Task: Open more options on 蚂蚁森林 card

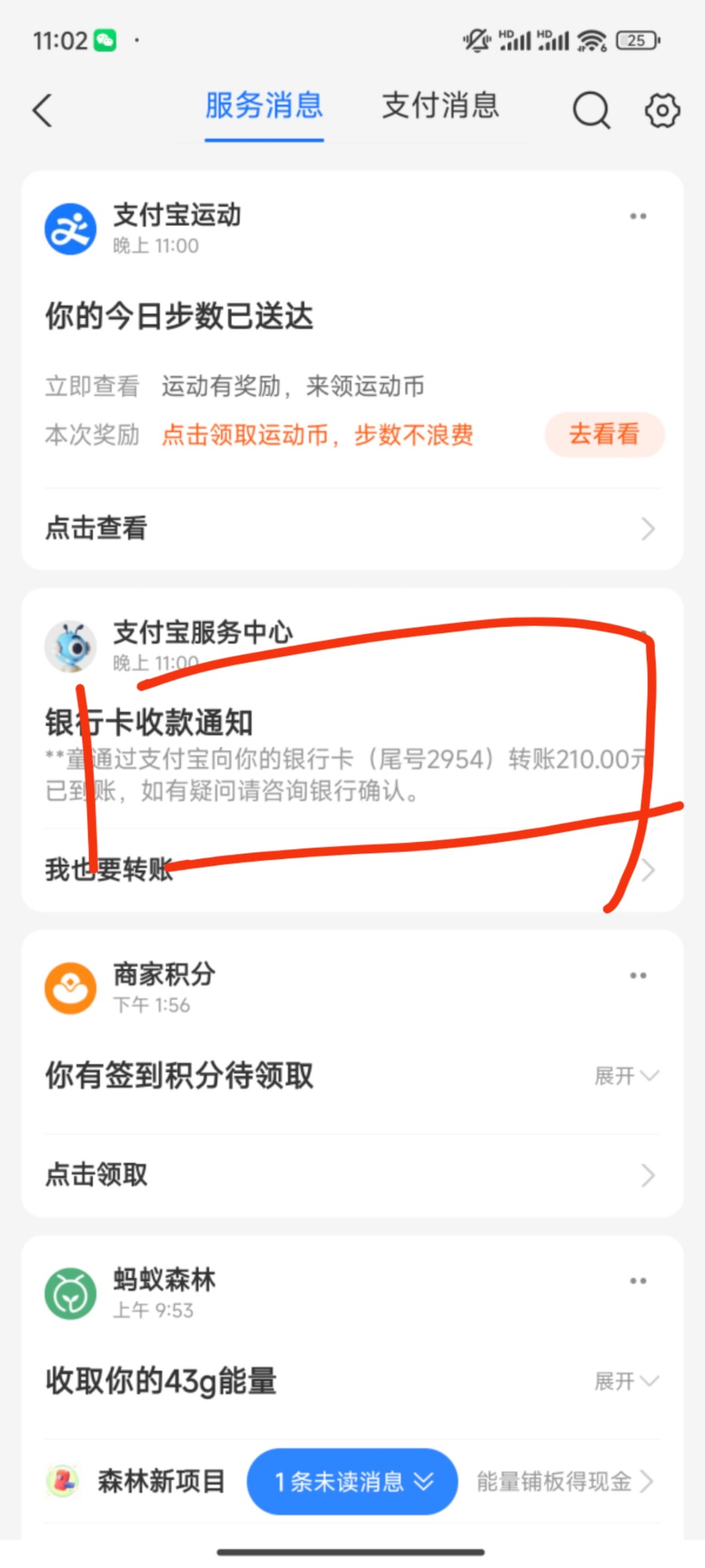Action: [638, 1281]
